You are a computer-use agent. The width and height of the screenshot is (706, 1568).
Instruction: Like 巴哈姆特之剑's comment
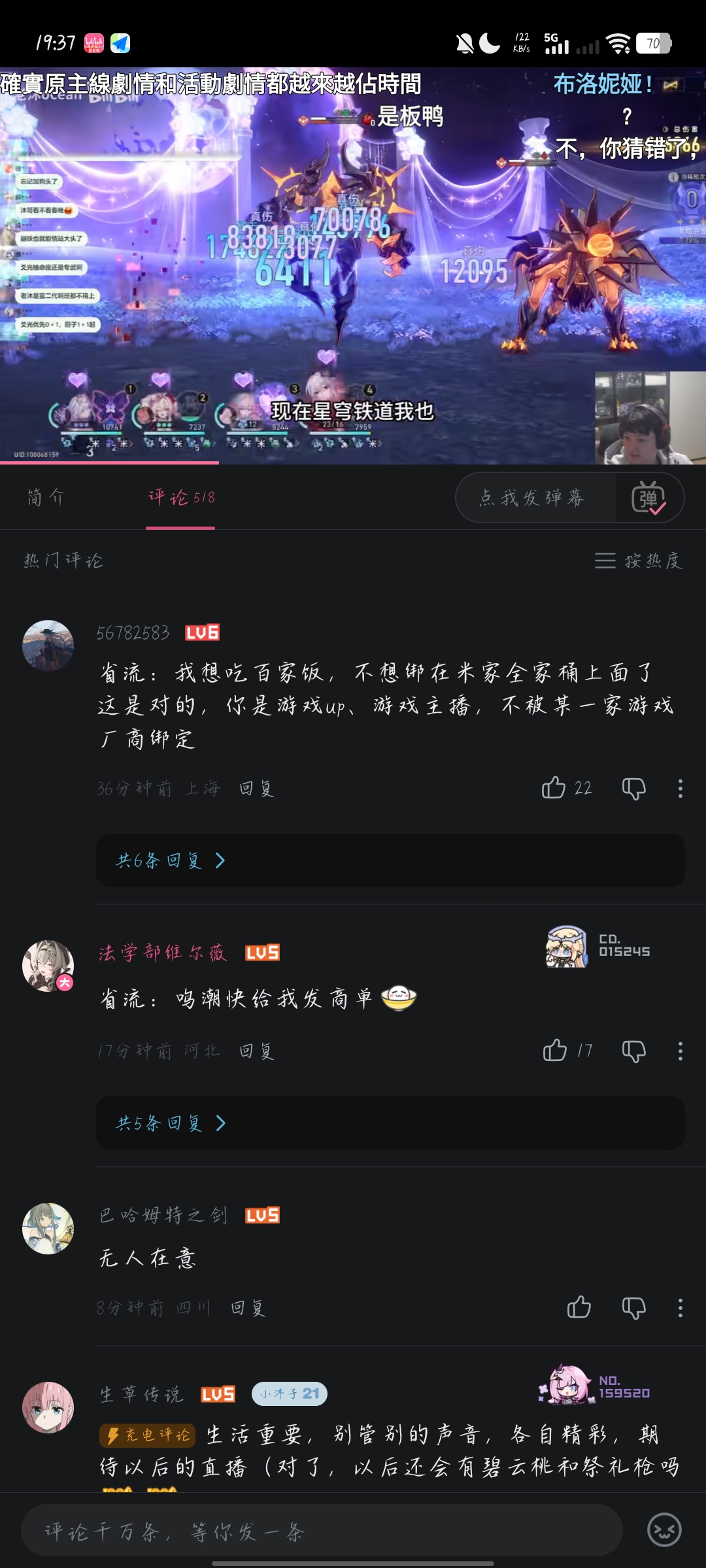coord(579,1307)
